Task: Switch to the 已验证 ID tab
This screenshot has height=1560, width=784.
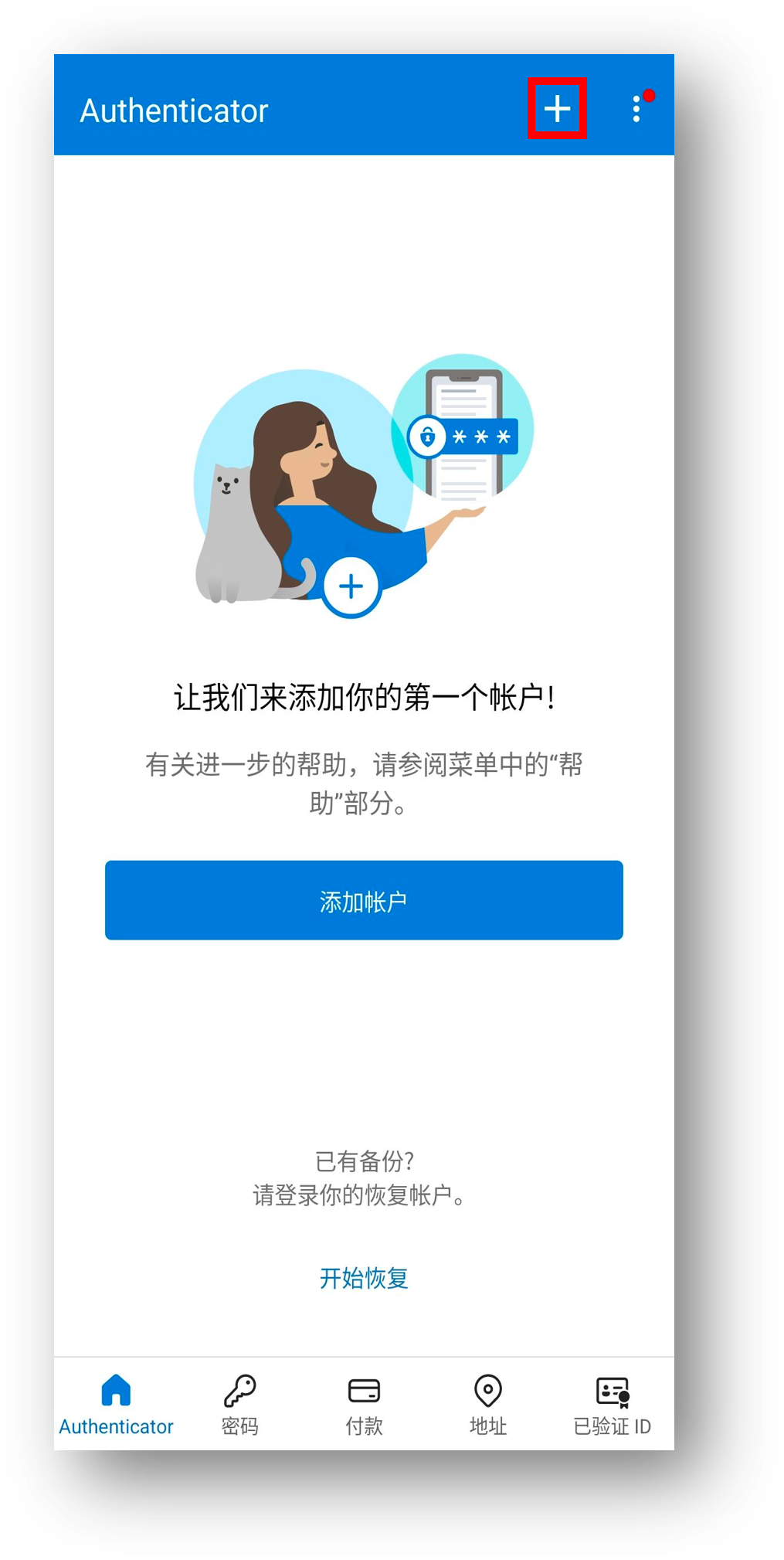Action: (x=612, y=1405)
